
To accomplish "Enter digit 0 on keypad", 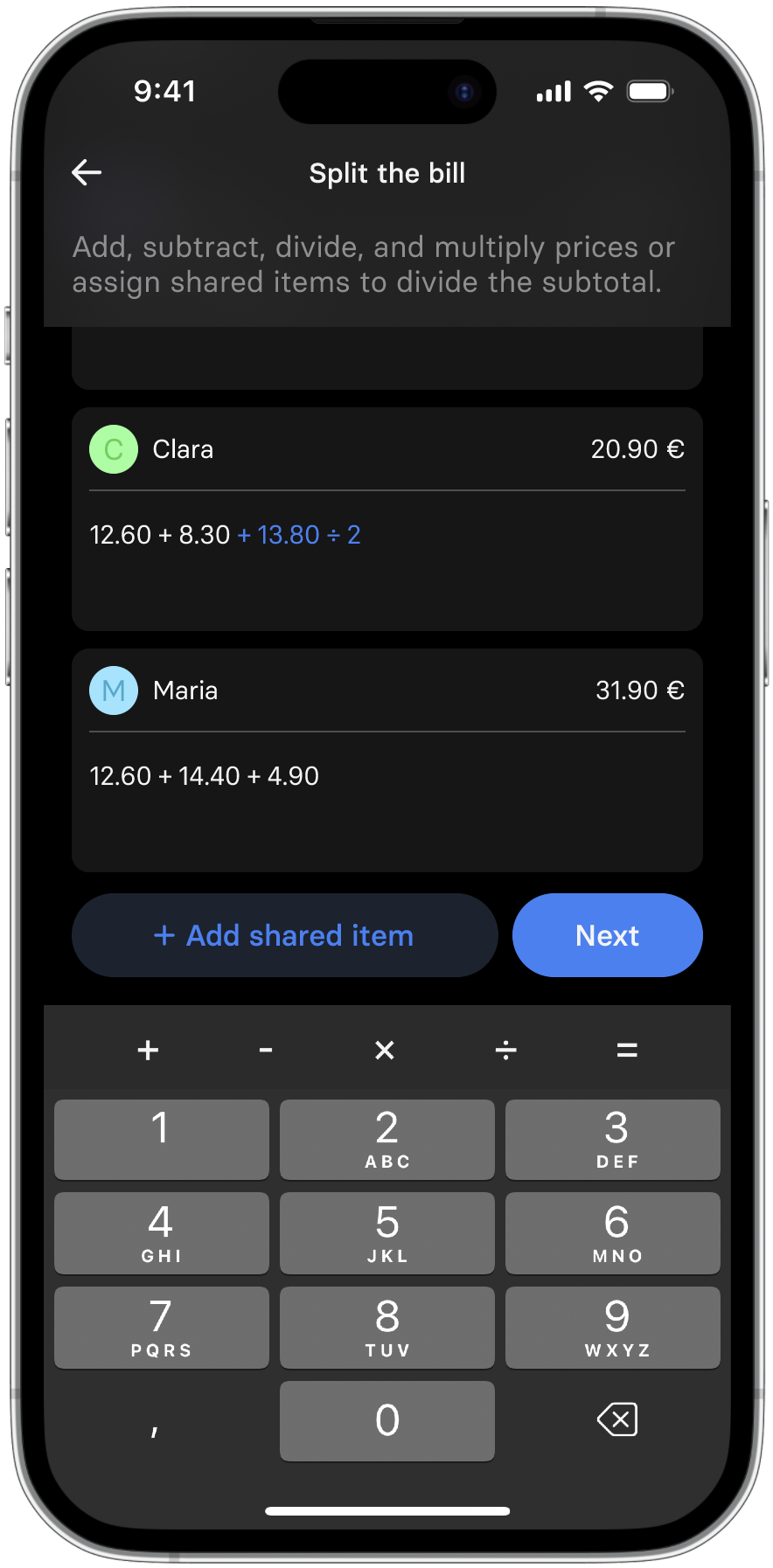I will tap(387, 1421).
